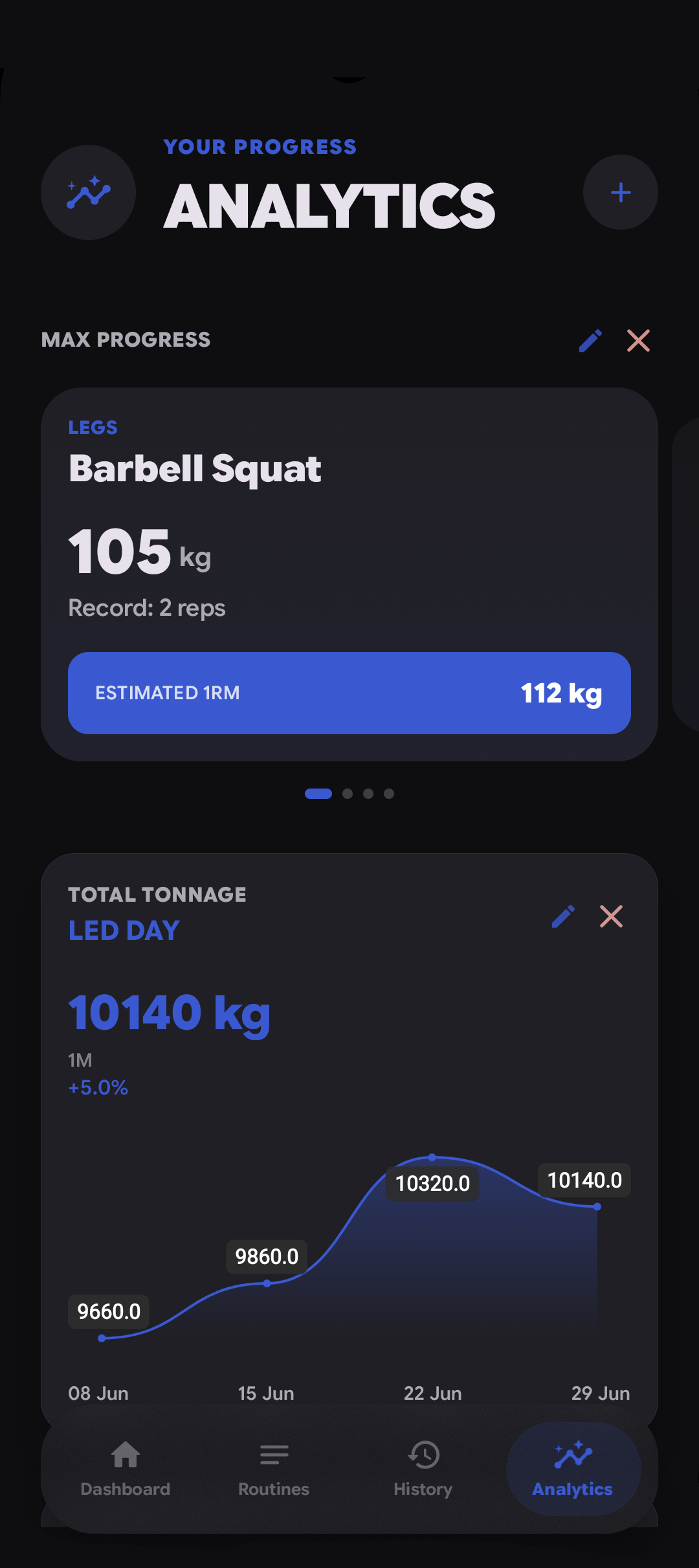The width and height of the screenshot is (699, 1568).
Task: Edit the Total Tonnage chart
Action: click(x=563, y=916)
